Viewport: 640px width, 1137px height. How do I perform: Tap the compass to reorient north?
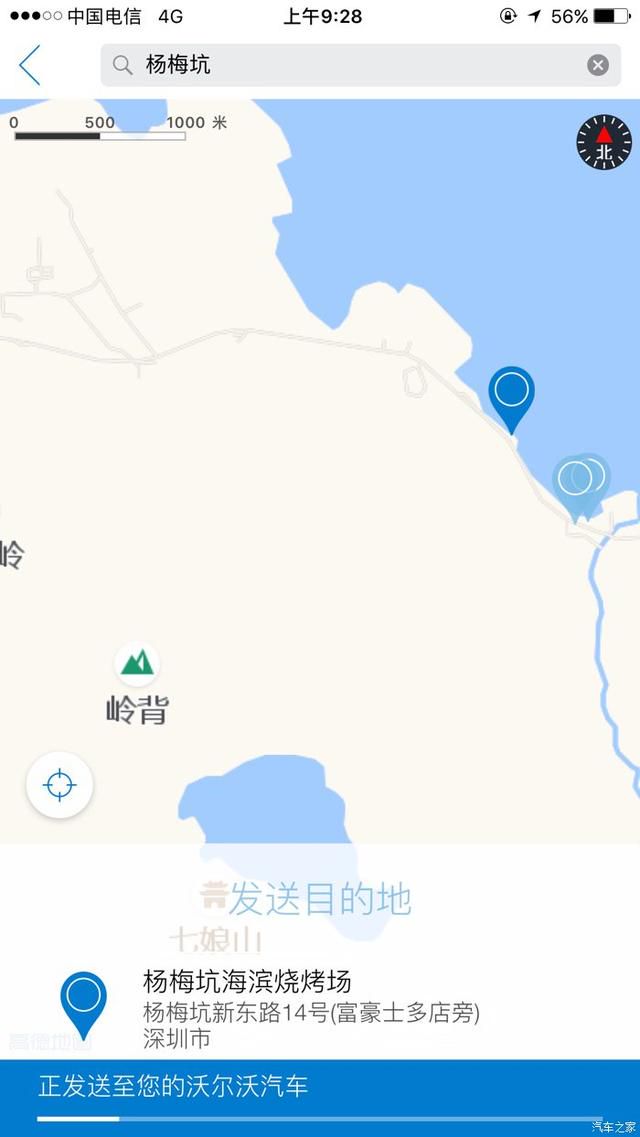[x=604, y=142]
